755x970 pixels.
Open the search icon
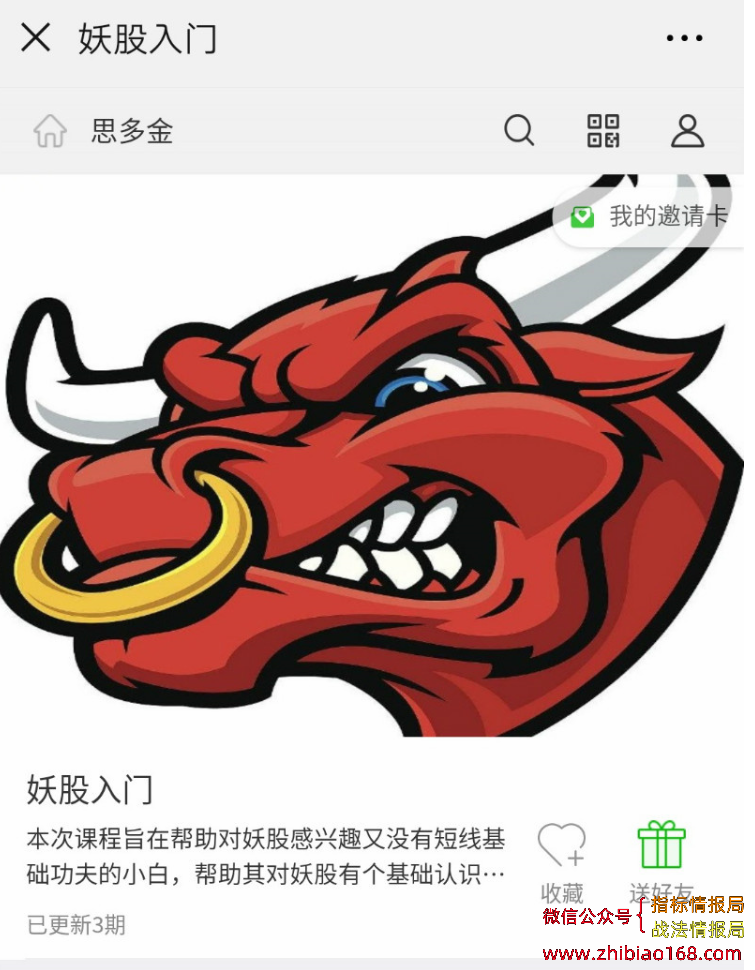519,130
